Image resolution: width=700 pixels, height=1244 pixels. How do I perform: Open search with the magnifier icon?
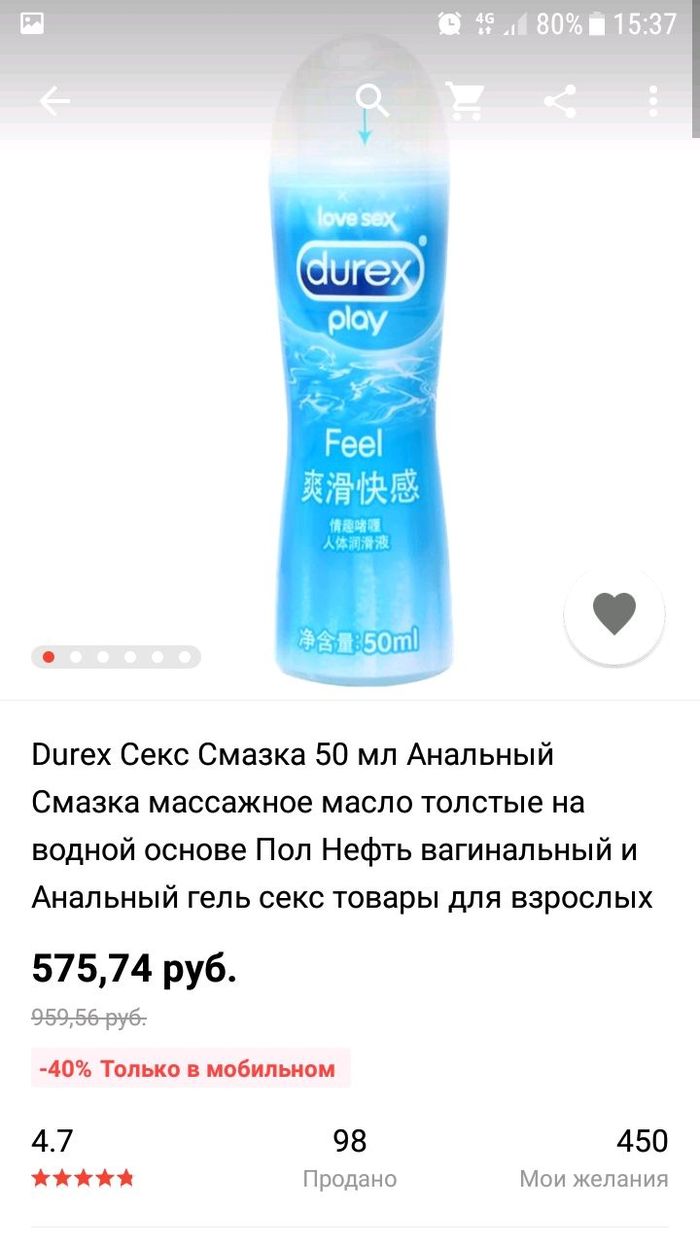(372, 100)
